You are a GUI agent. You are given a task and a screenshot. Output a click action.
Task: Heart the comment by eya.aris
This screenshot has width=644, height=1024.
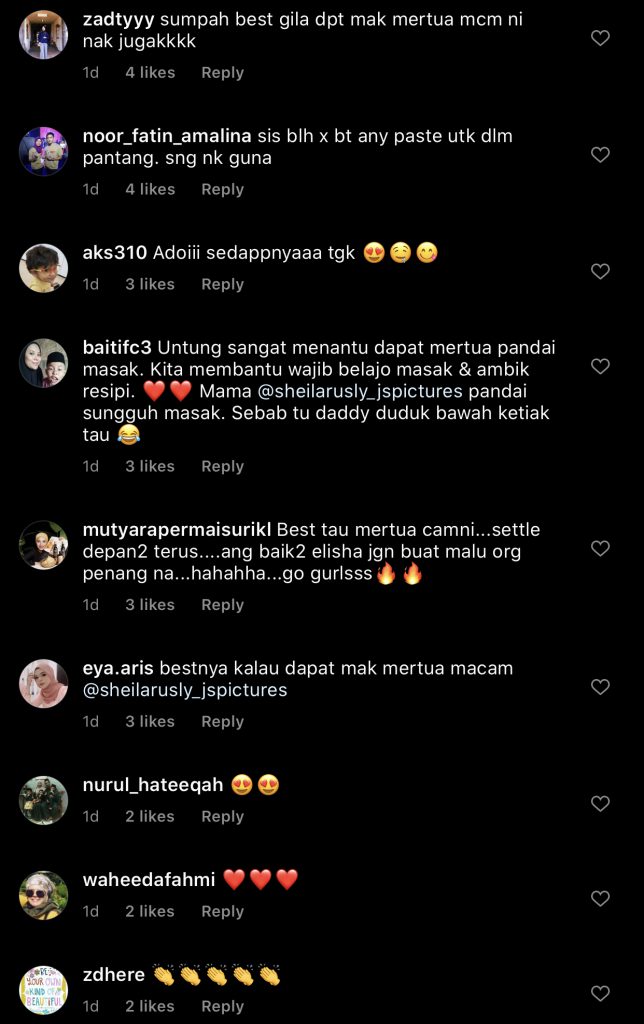[x=600, y=687]
